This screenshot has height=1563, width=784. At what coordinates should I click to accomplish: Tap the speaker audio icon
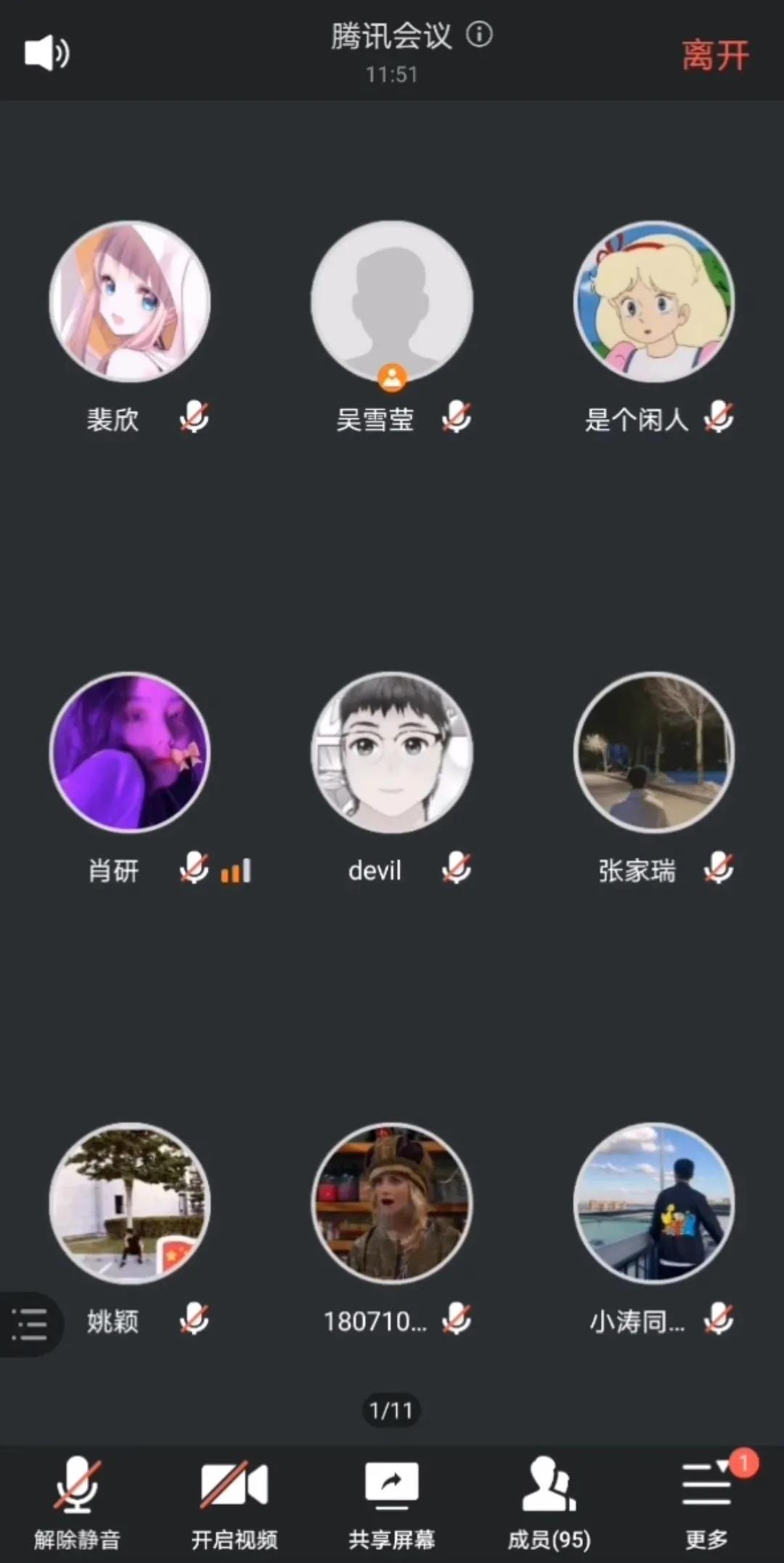pyautogui.click(x=46, y=53)
